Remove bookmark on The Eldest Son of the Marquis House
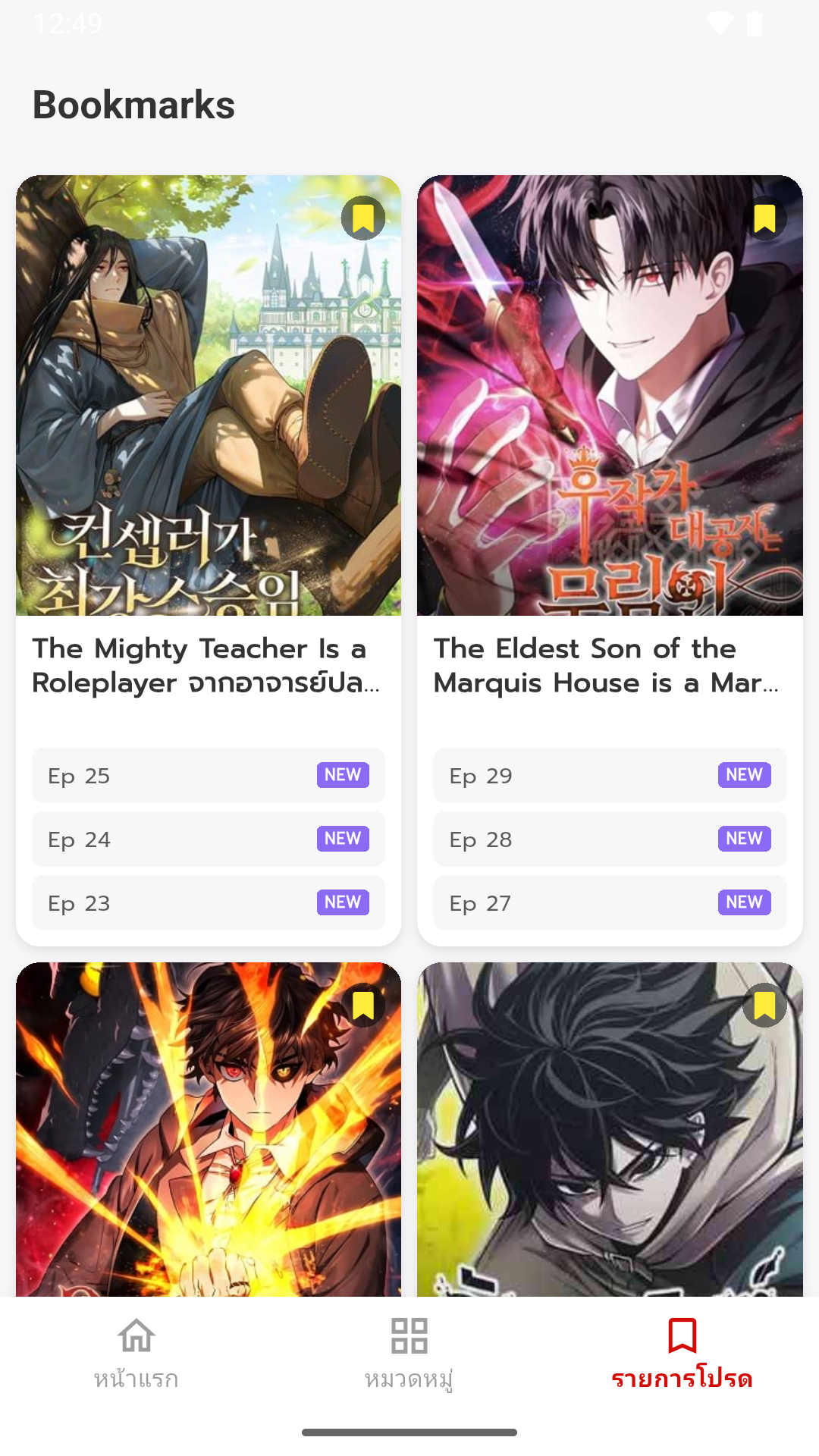This screenshot has height=1456, width=819. coord(764,218)
